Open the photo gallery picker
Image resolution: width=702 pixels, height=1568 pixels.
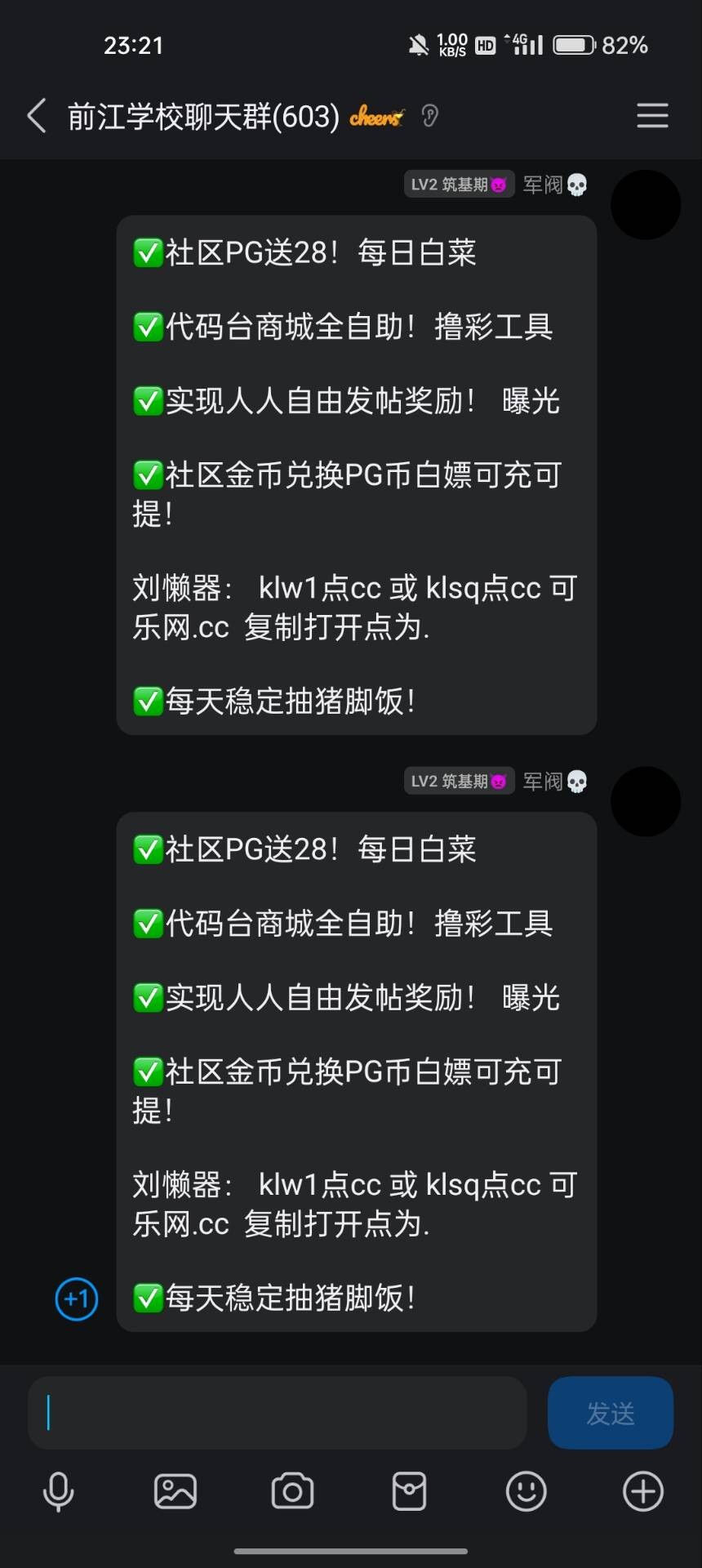point(175,1492)
